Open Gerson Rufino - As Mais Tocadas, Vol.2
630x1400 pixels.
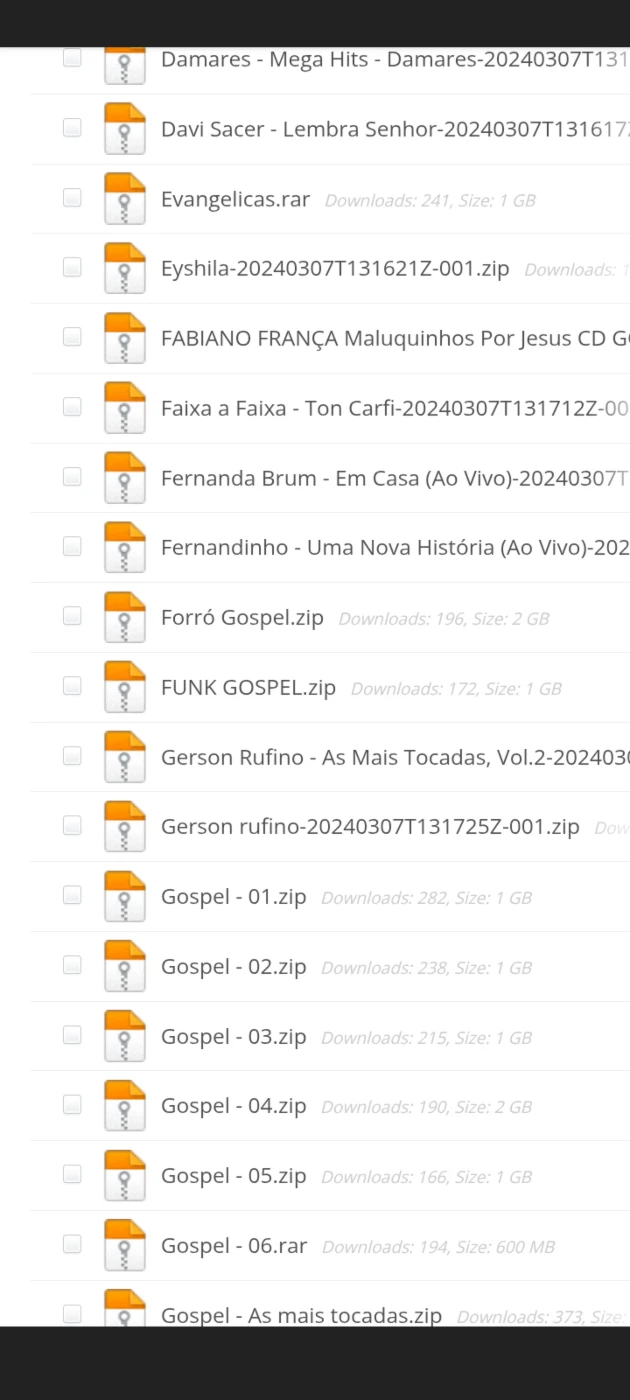click(x=395, y=757)
